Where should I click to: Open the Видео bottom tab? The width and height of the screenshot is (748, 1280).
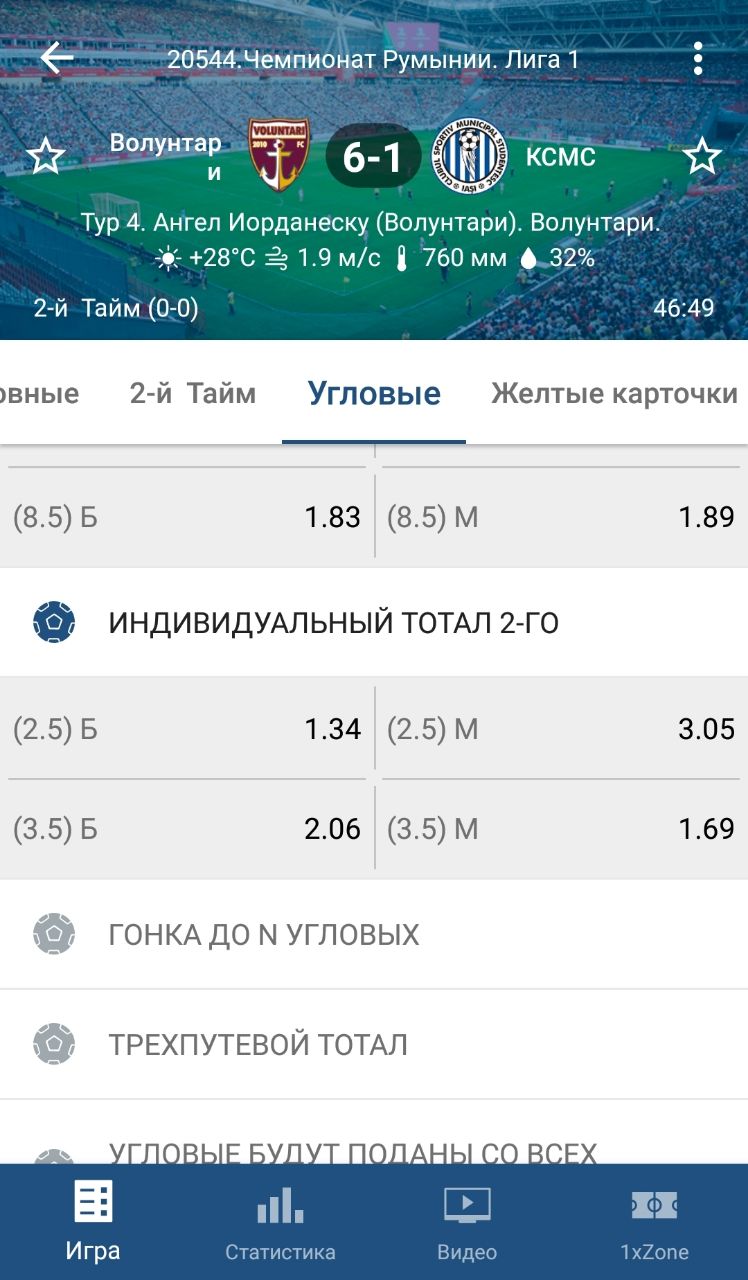click(x=467, y=1222)
